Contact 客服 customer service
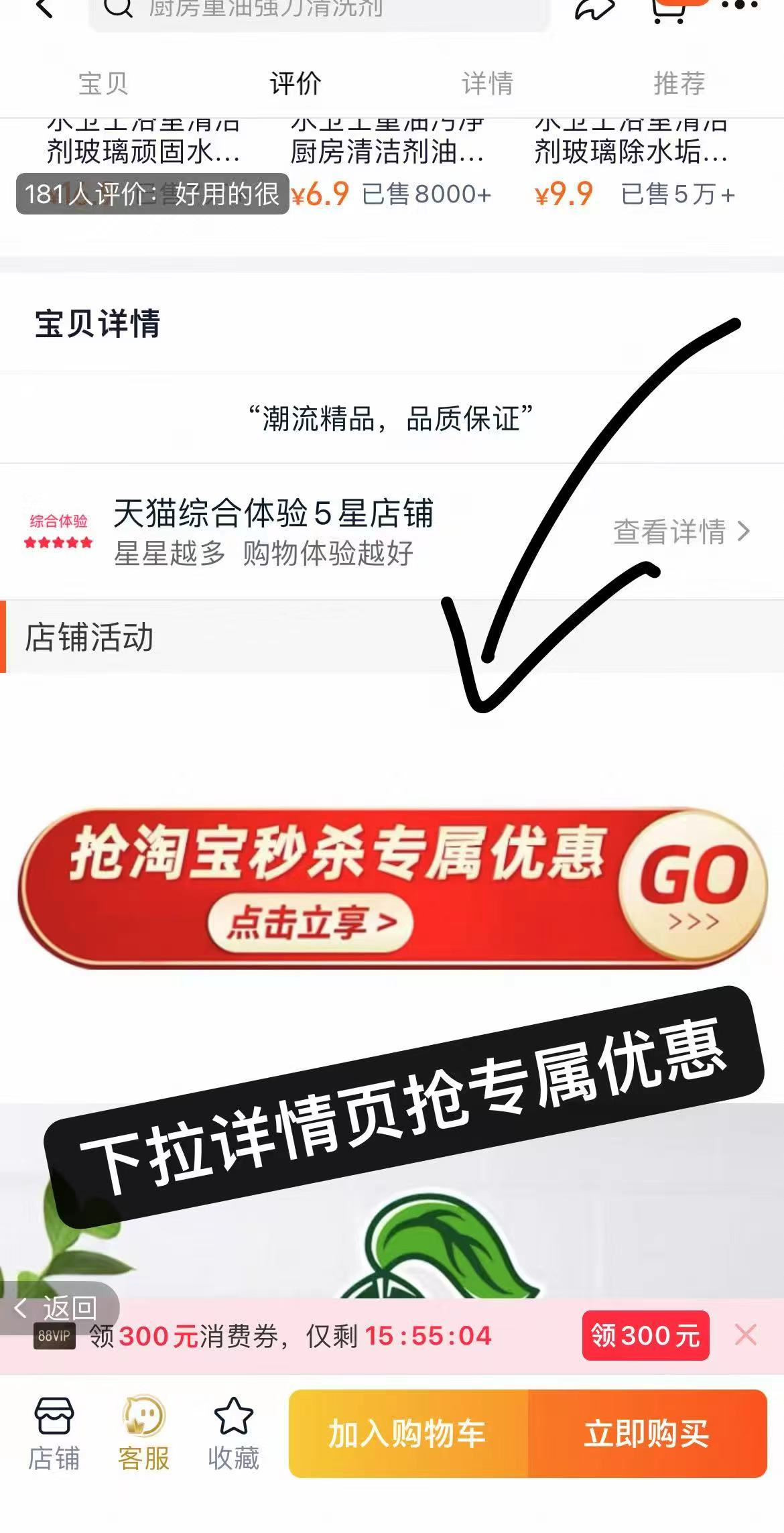The width and height of the screenshot is (784, 1533). pyautogui.click(x=143, y=1433)
